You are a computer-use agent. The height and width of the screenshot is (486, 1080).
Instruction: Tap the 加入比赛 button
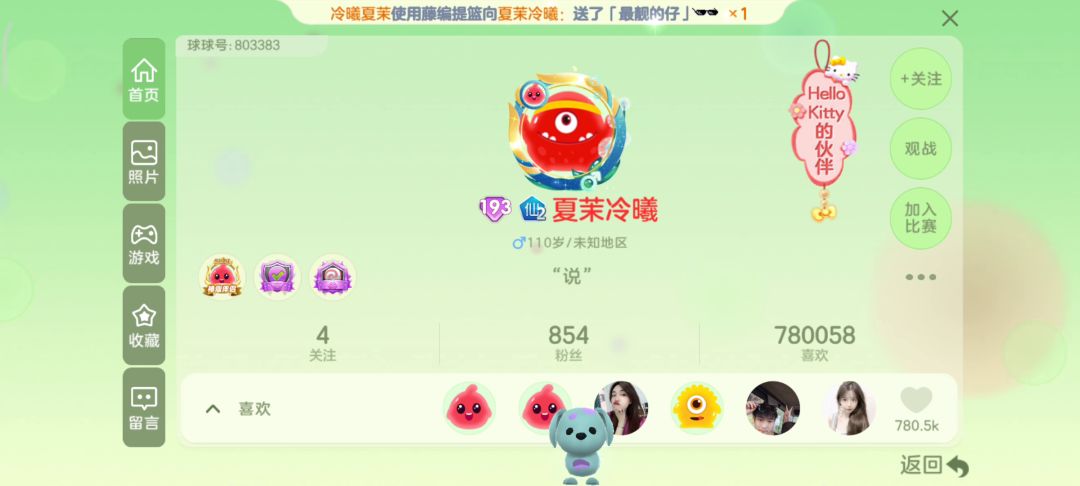coord(920,218)
